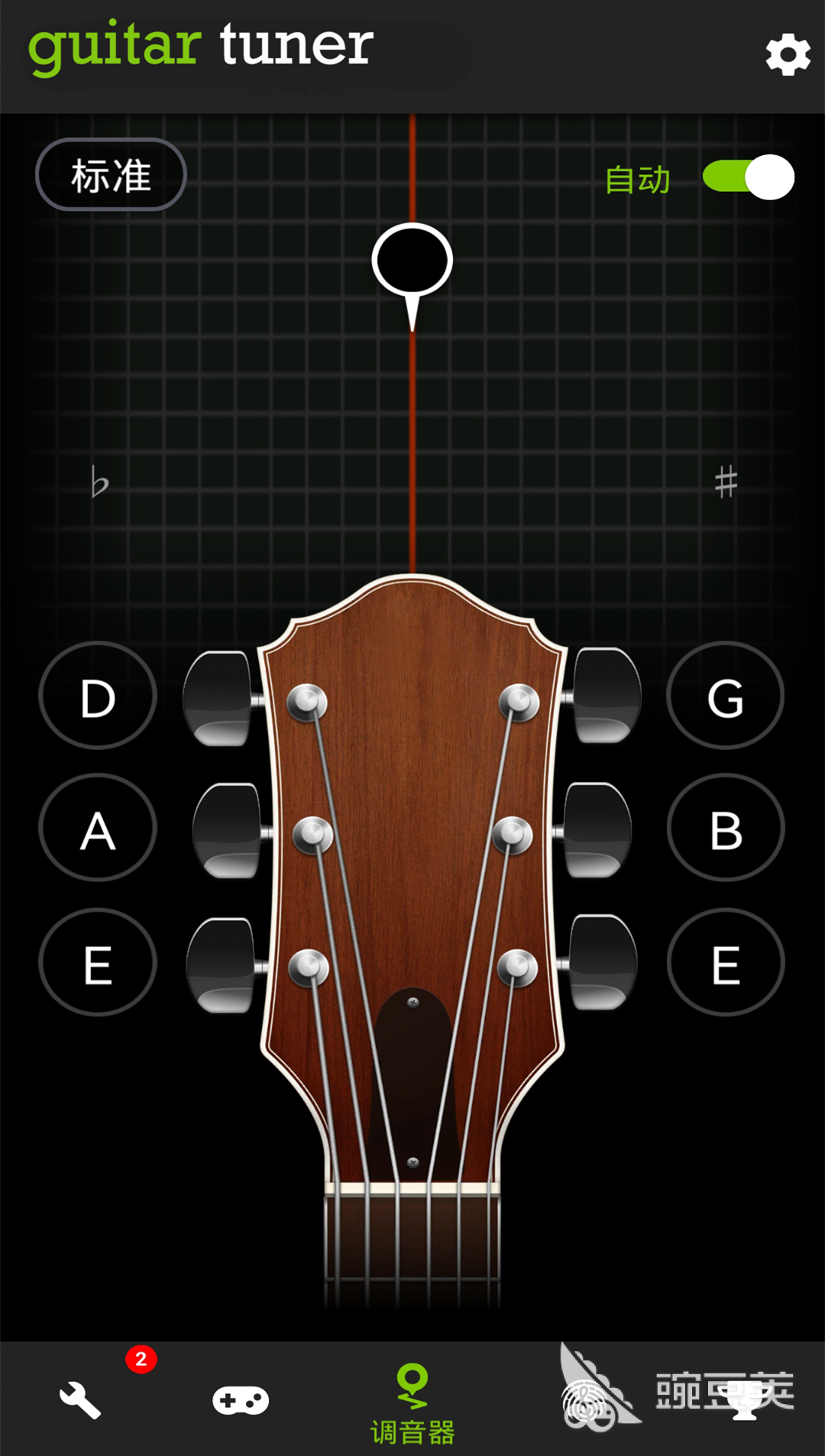Screen dimensions: 825x1456
Task: Select the B string button
Action: (725, 829)
